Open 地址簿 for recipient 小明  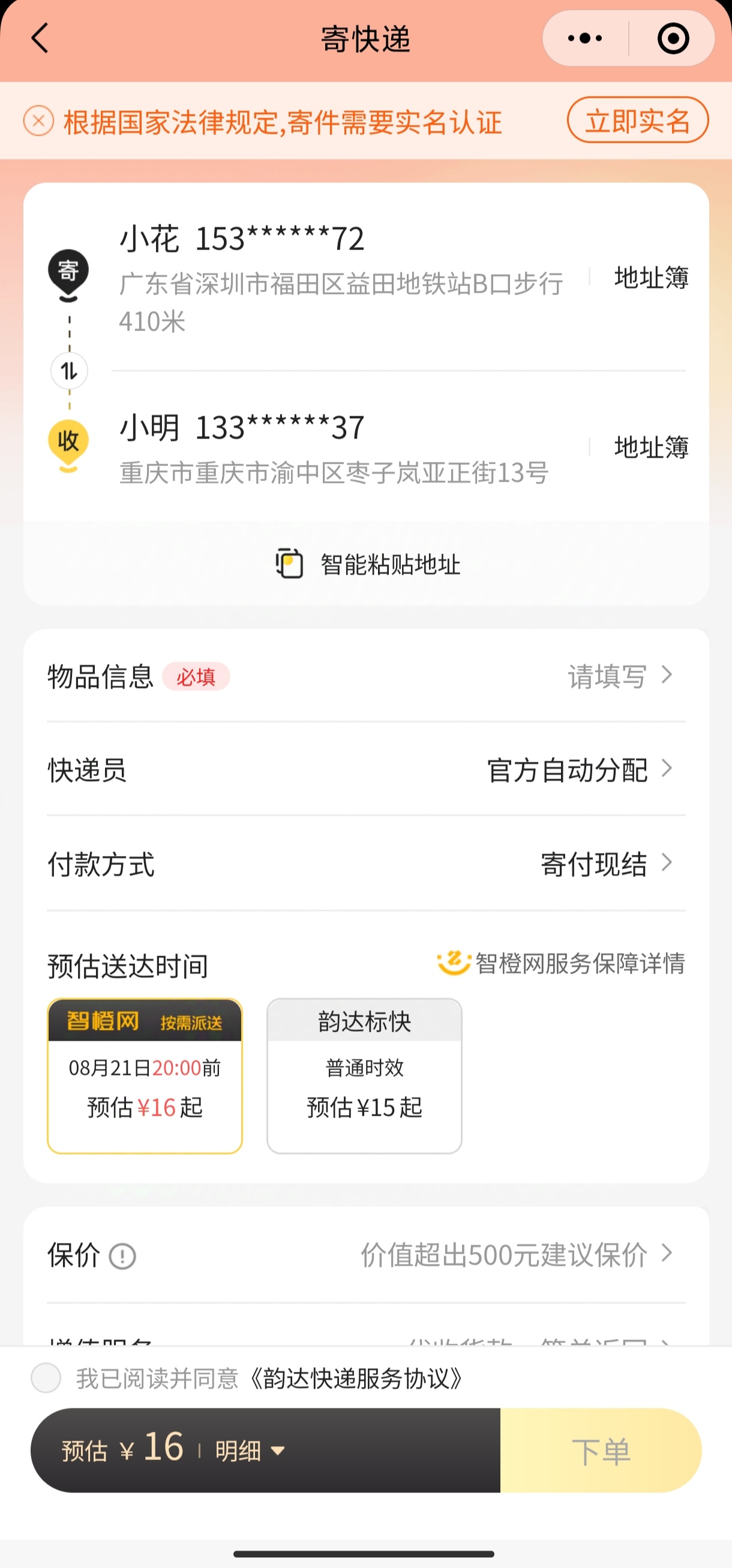(651, 447)
